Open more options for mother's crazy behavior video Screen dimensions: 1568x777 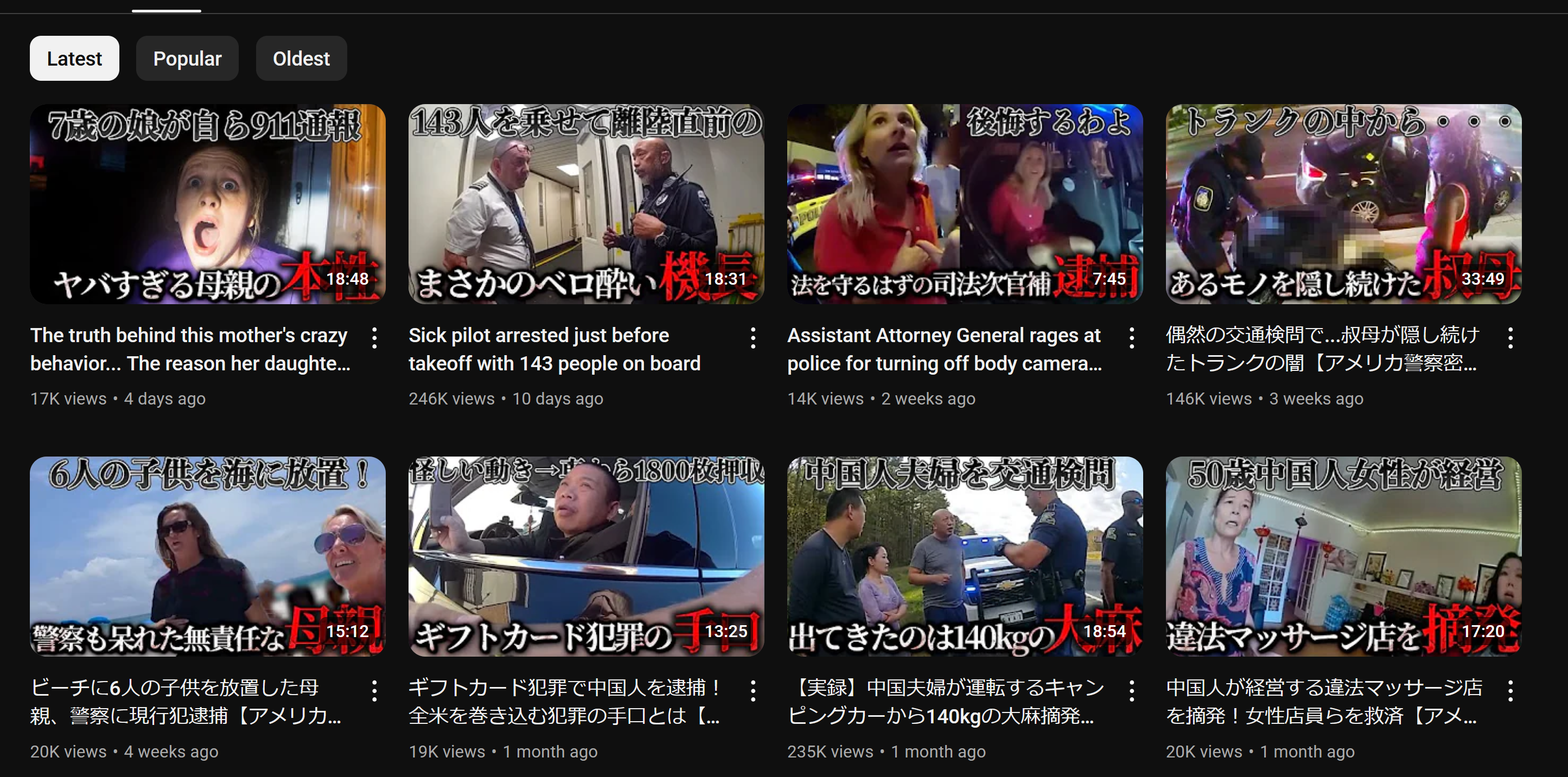coord(375,338)
